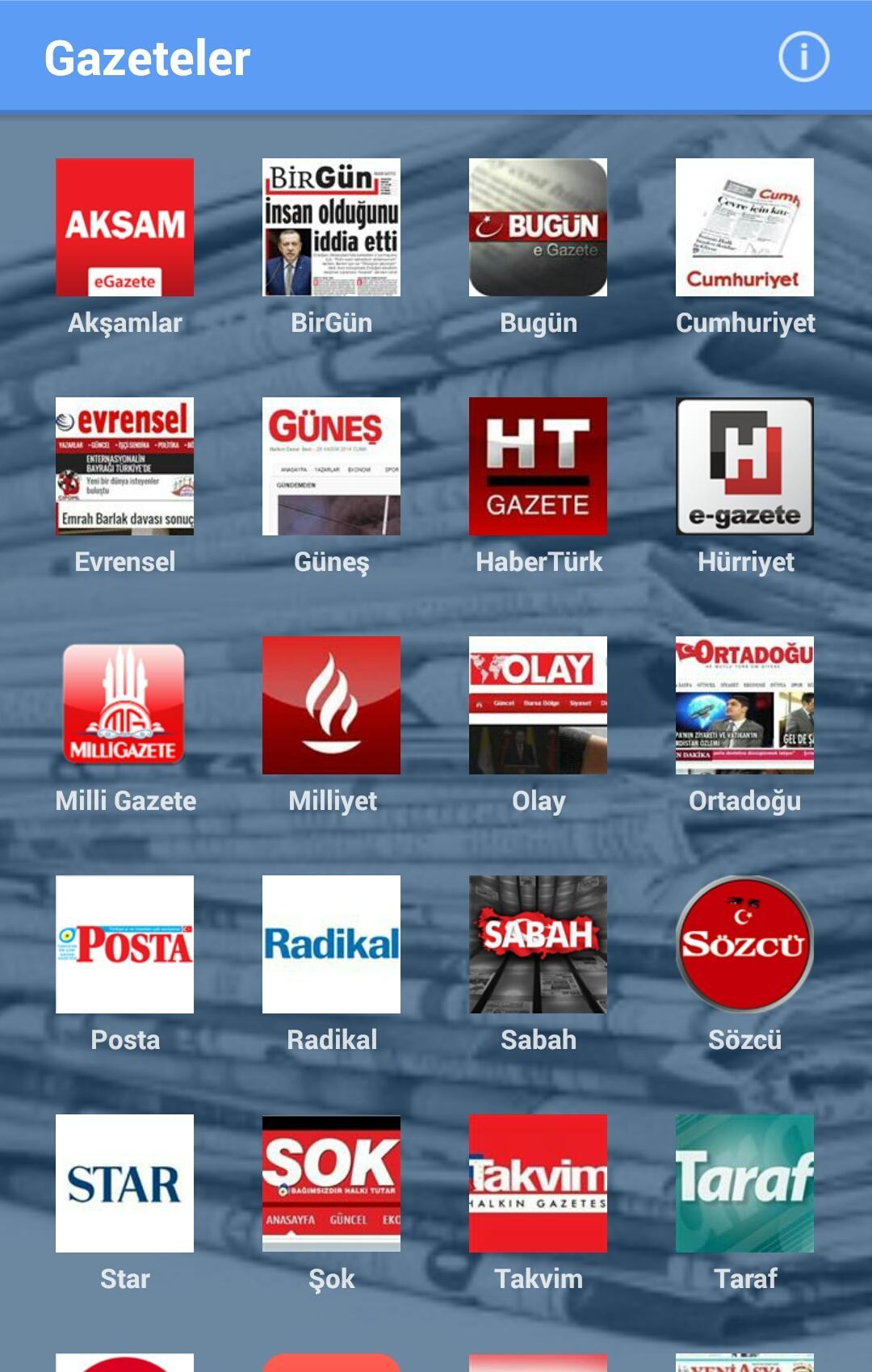872x1372 pixels.
Task: Open the Sabah newspaper
Action: [x=538, y=944]
